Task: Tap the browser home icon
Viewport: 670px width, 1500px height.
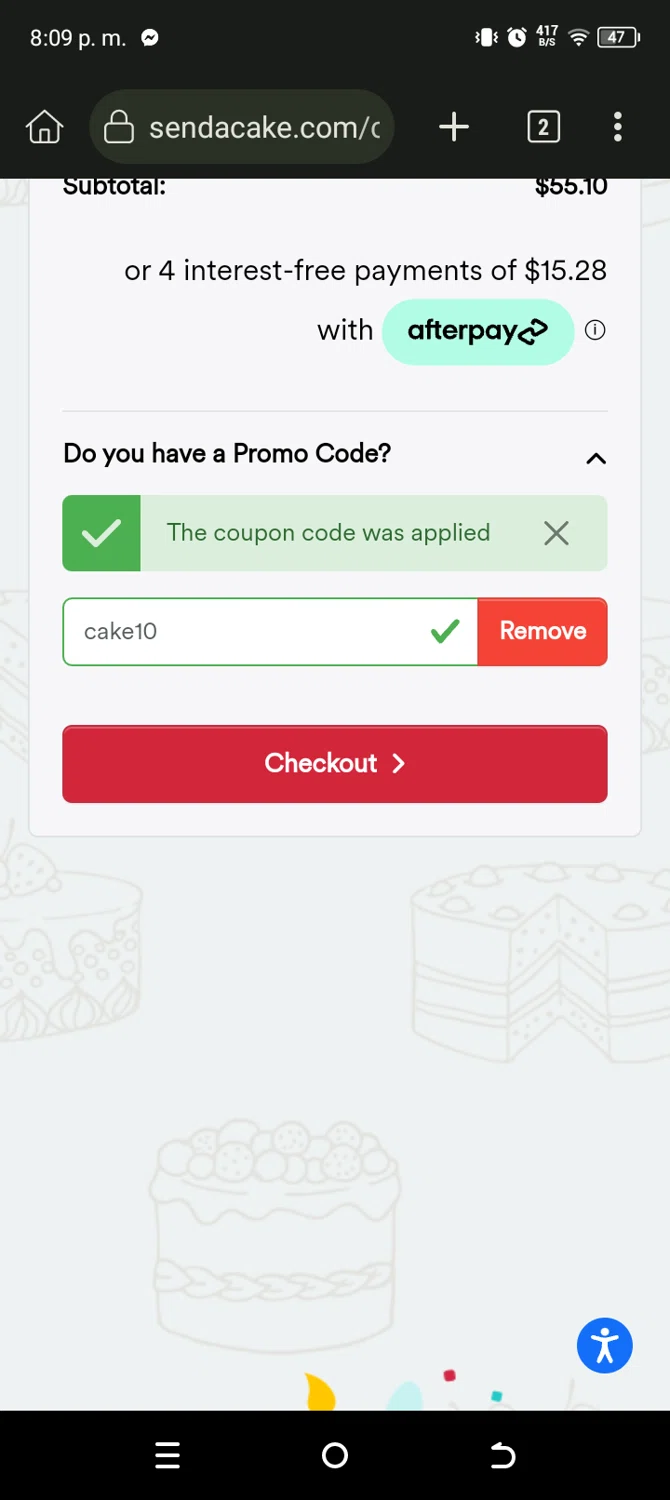Action: tap(44, 127)
